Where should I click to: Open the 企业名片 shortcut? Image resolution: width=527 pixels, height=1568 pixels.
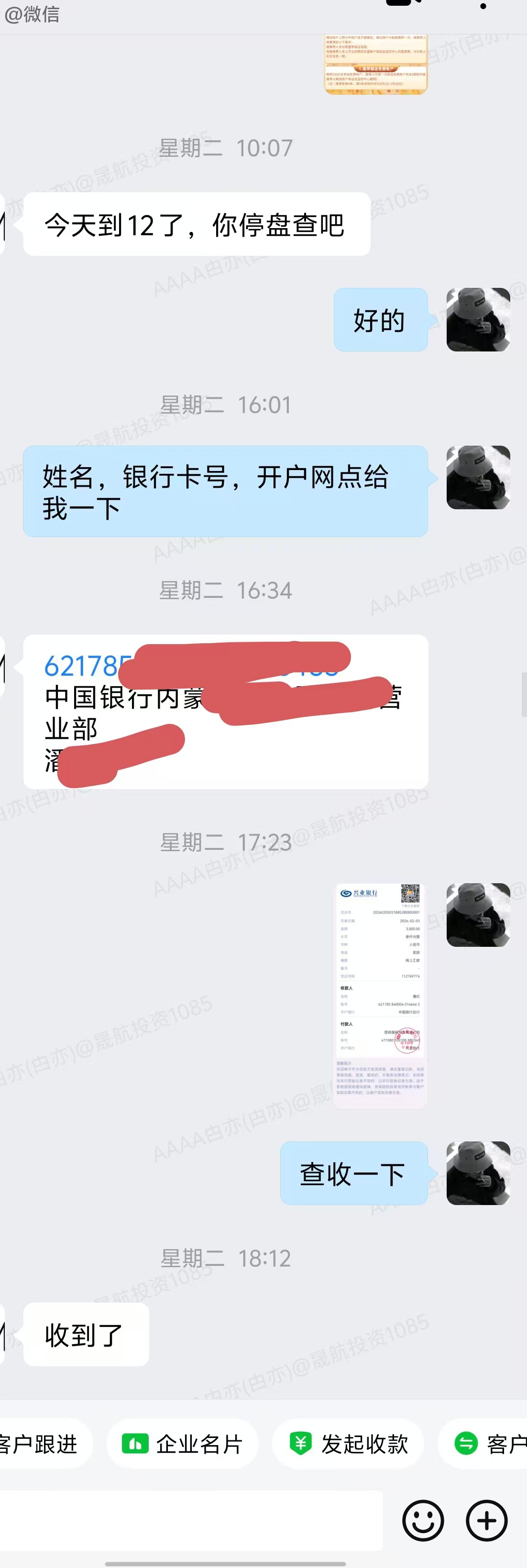tap(183, 1443)
